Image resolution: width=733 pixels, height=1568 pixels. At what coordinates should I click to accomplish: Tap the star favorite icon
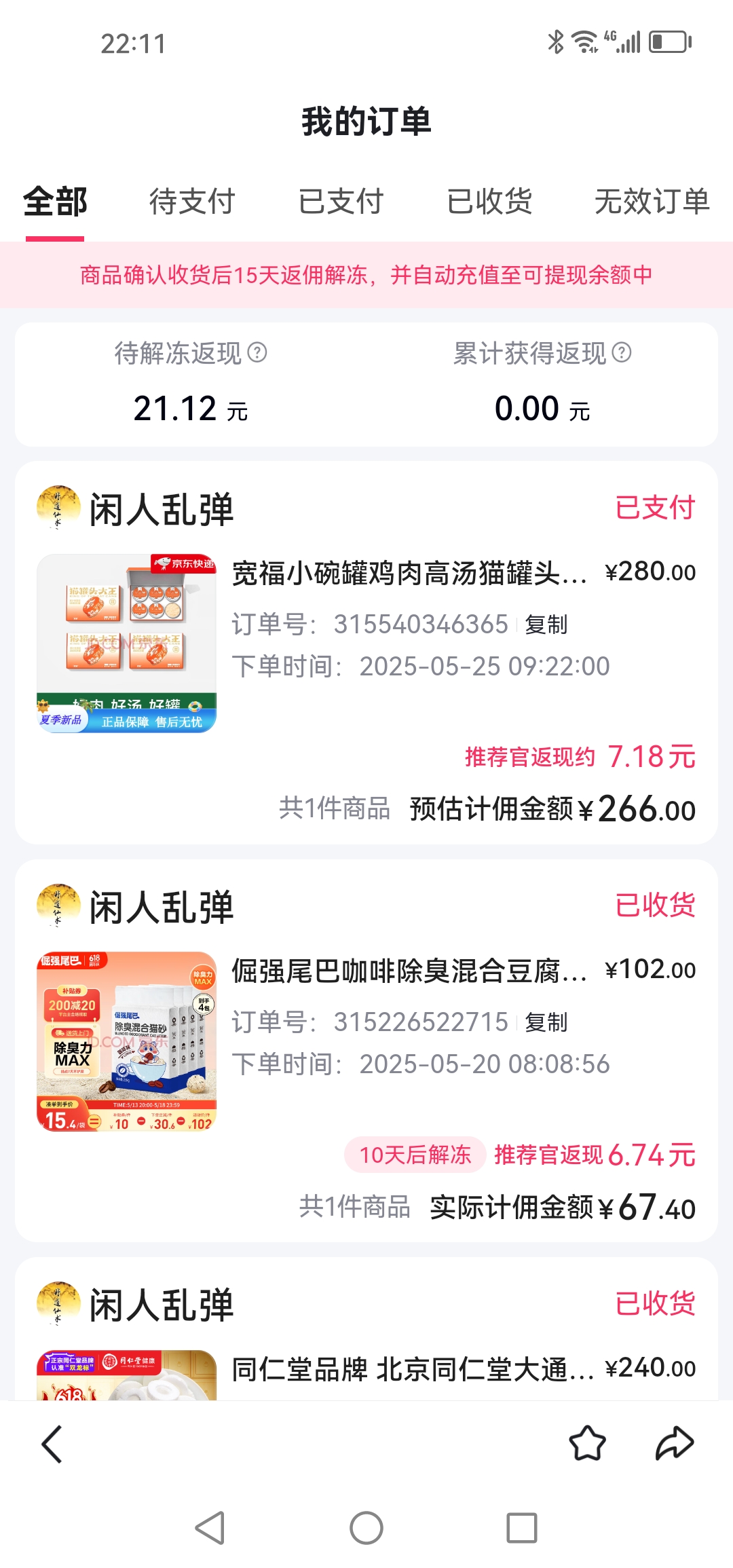(x=588, y=1444)
